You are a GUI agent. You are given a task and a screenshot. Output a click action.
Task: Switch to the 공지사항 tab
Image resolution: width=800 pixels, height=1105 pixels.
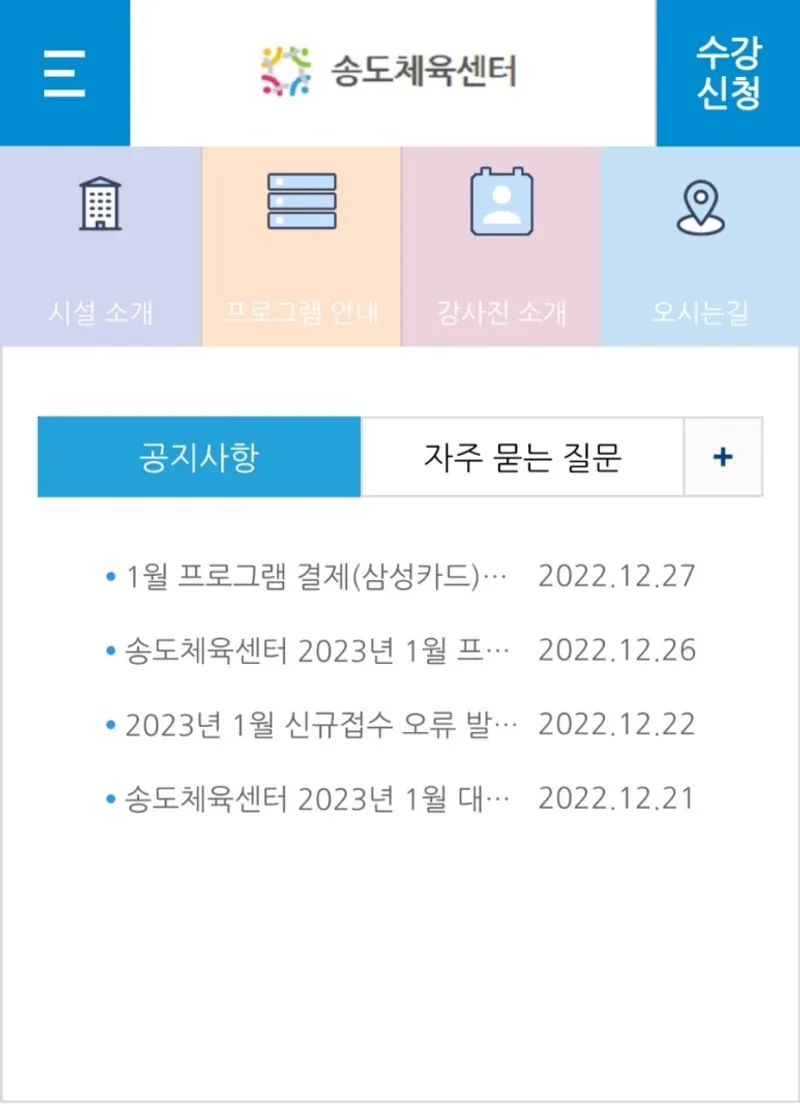[x=199, y=458]
